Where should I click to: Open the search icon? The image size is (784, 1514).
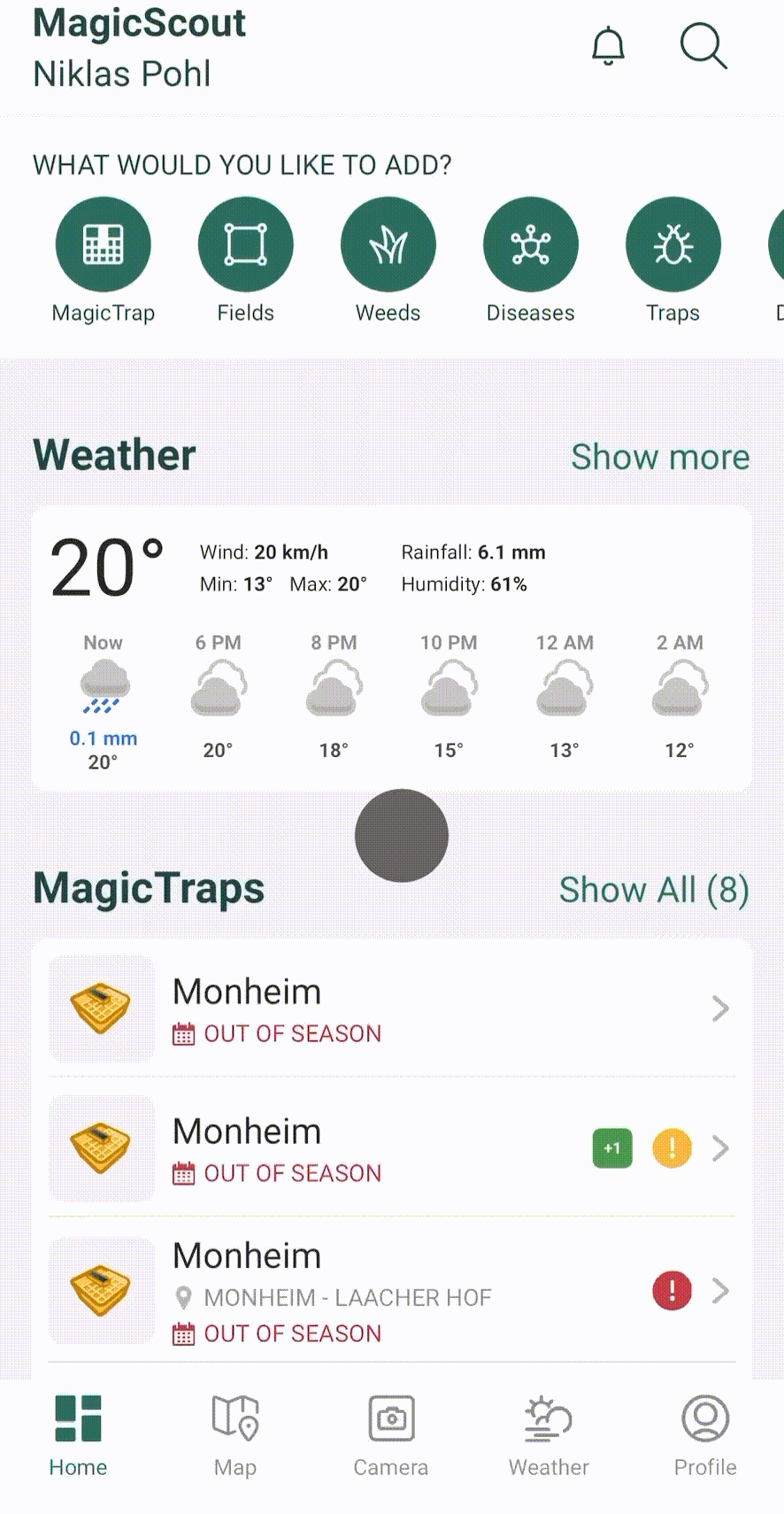point(703,46)
